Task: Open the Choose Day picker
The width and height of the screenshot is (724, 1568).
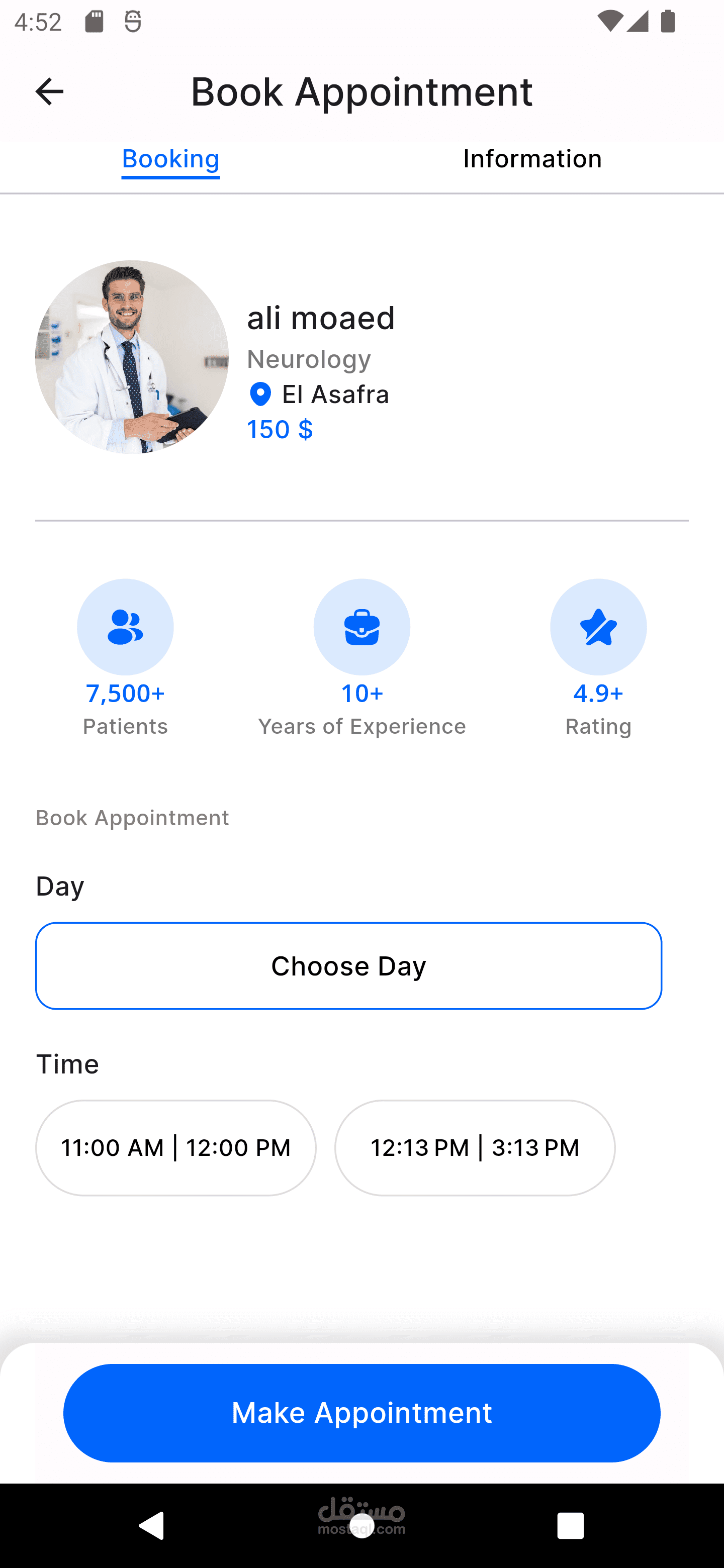Action: pyautogui.click(x=348, y=966)
